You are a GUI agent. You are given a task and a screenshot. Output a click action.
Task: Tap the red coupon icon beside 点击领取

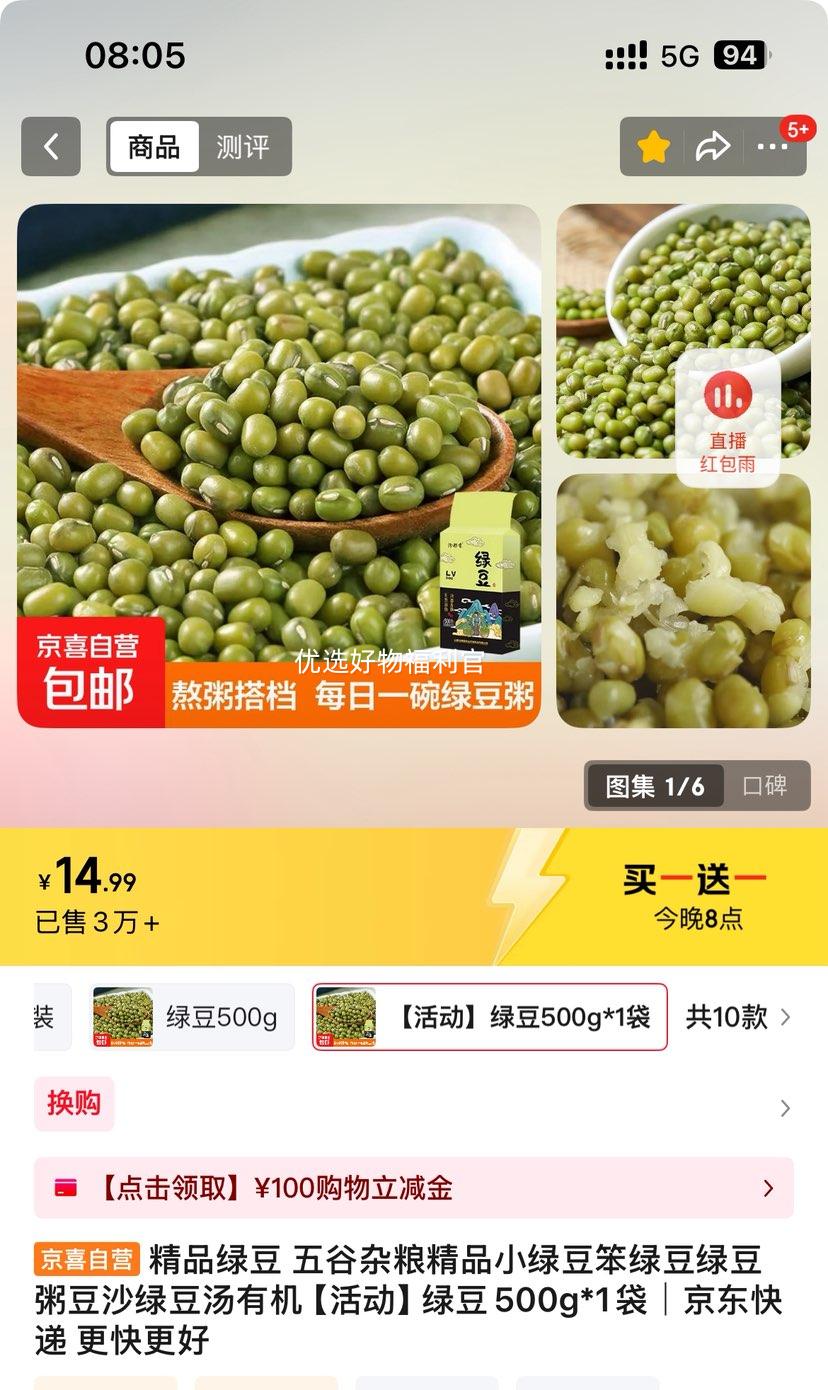(68, 1189)
